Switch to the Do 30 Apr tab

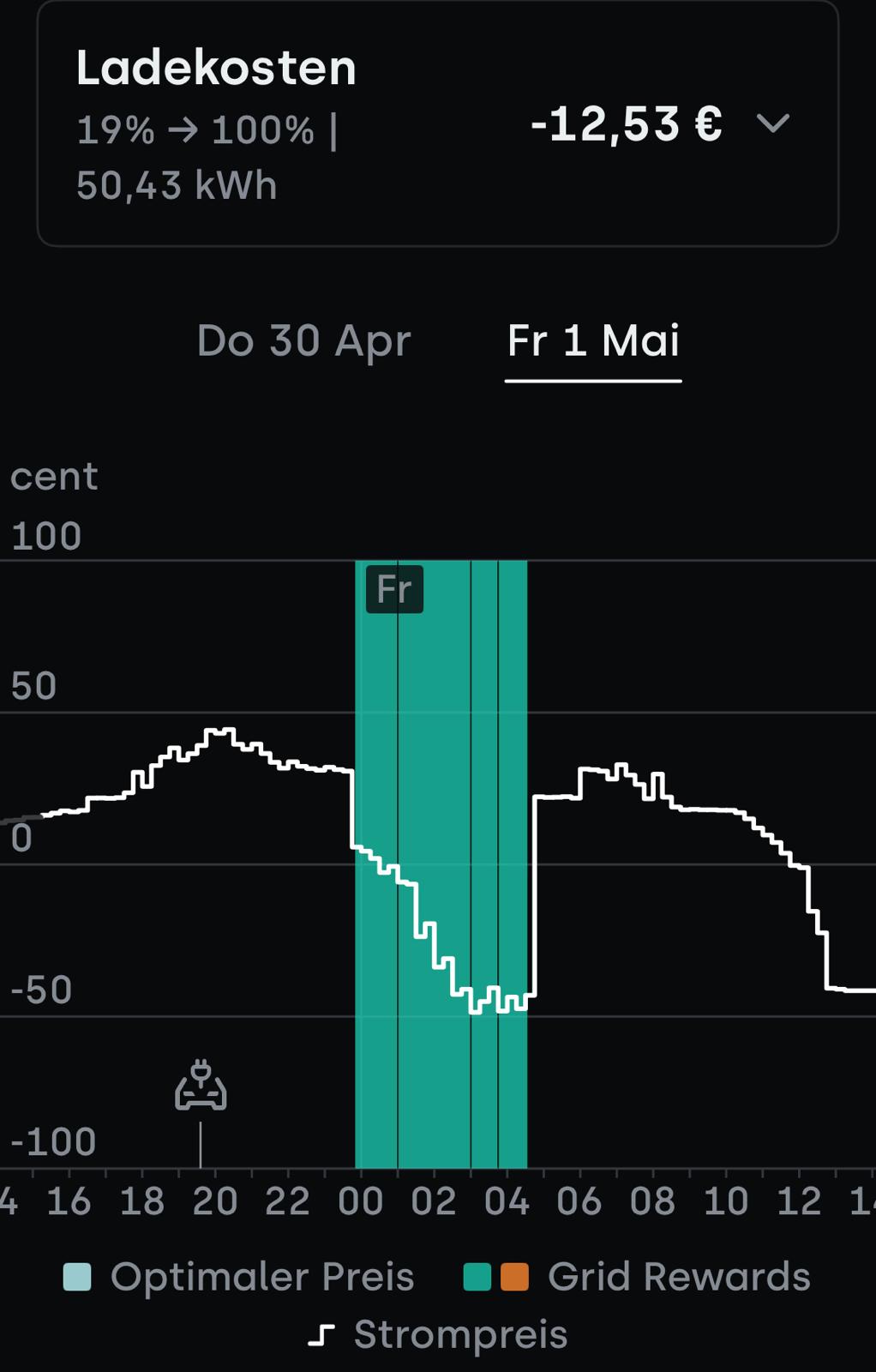(304, 341)
